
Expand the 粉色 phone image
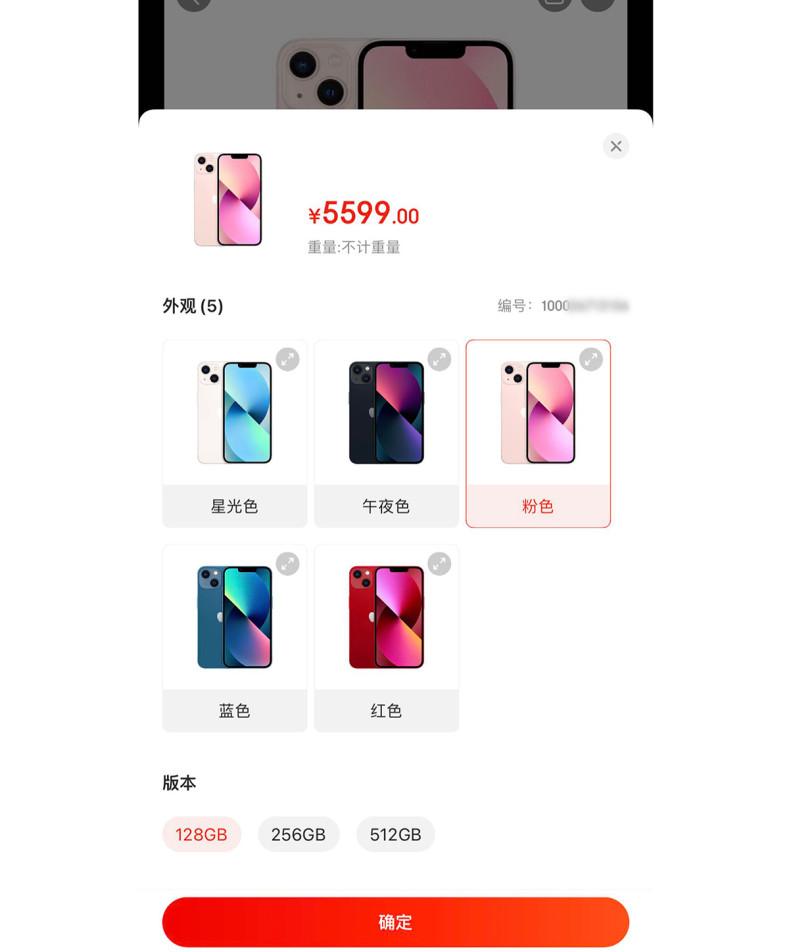point(591,359)
